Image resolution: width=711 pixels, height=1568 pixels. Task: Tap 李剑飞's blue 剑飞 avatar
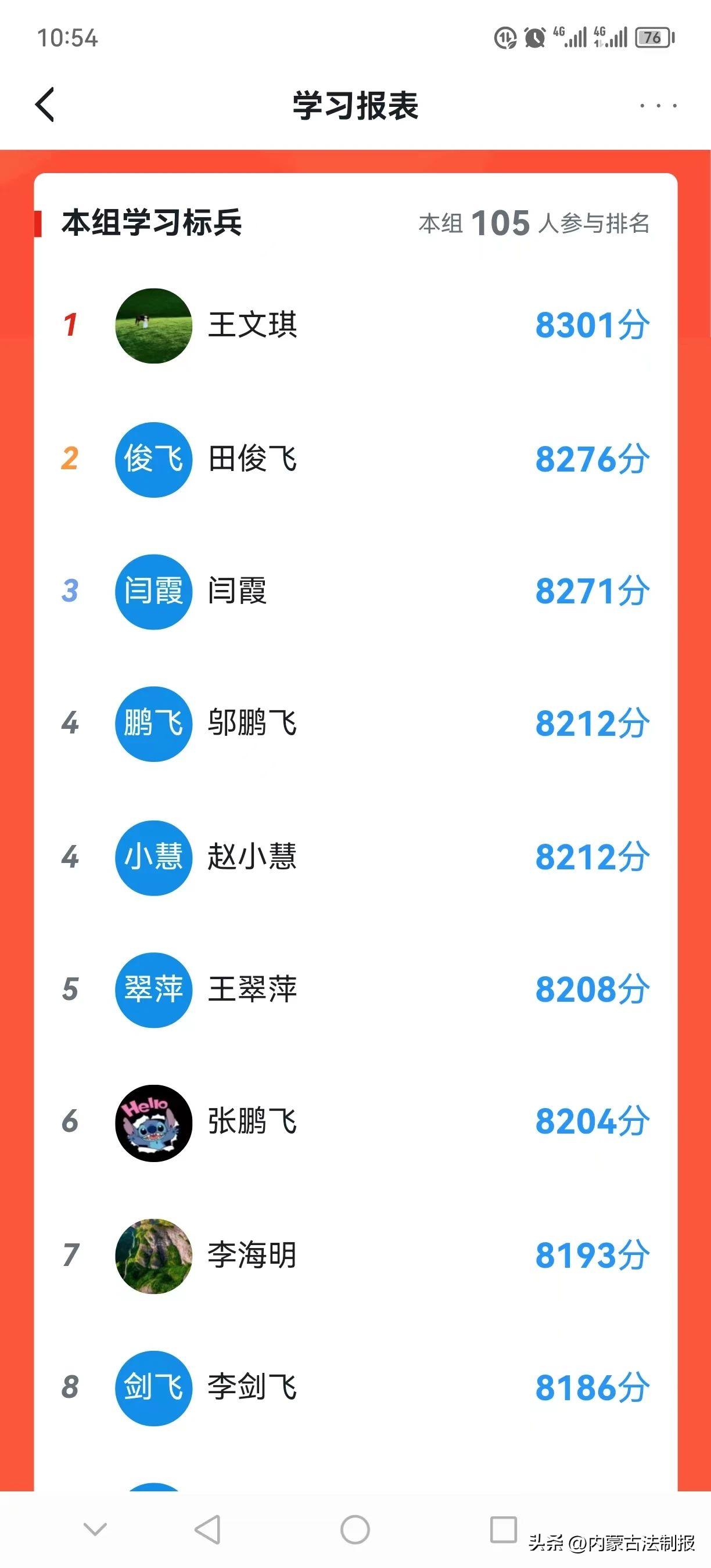153,1388
